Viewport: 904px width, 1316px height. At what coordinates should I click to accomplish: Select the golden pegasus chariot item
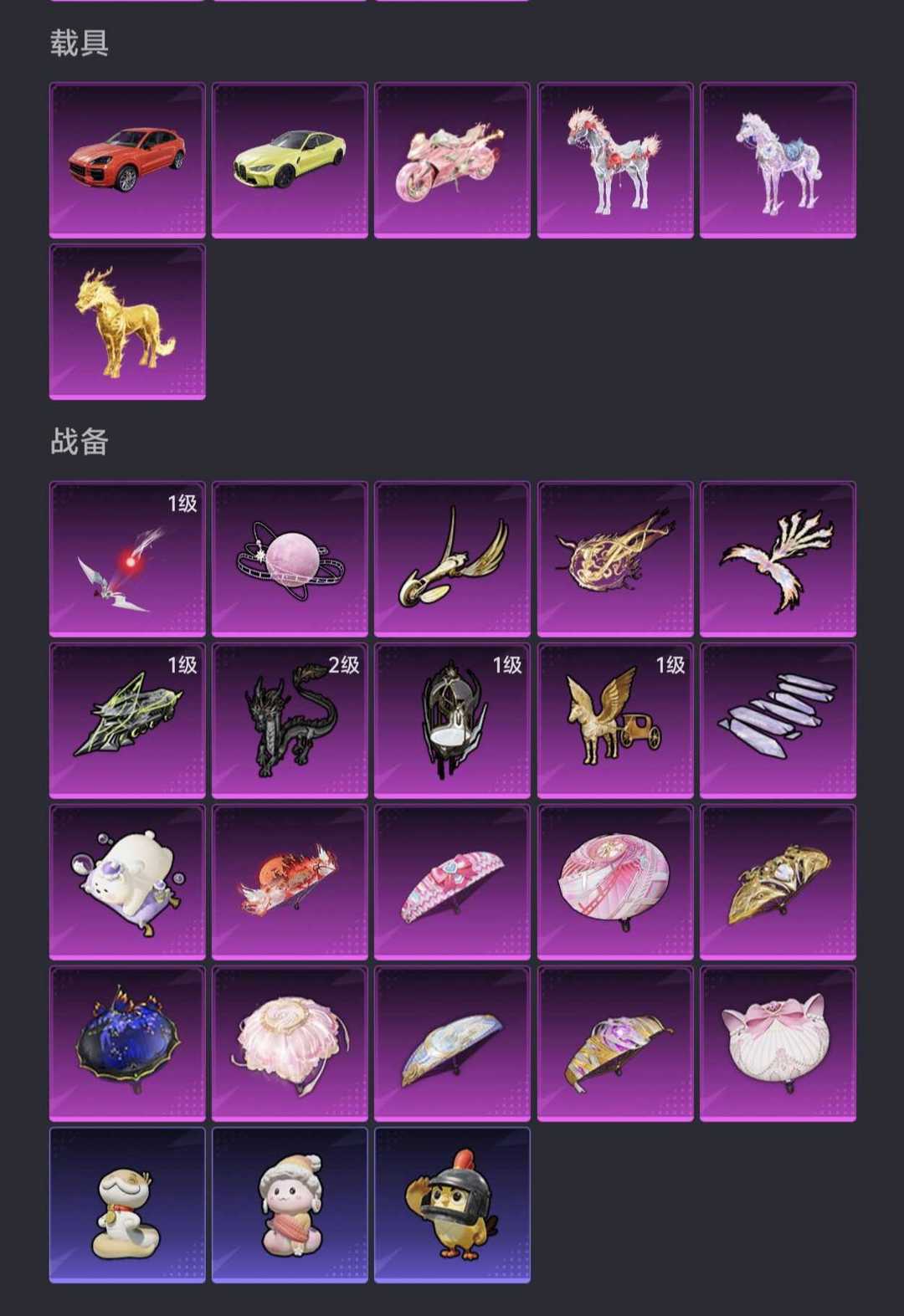(614, 720)
